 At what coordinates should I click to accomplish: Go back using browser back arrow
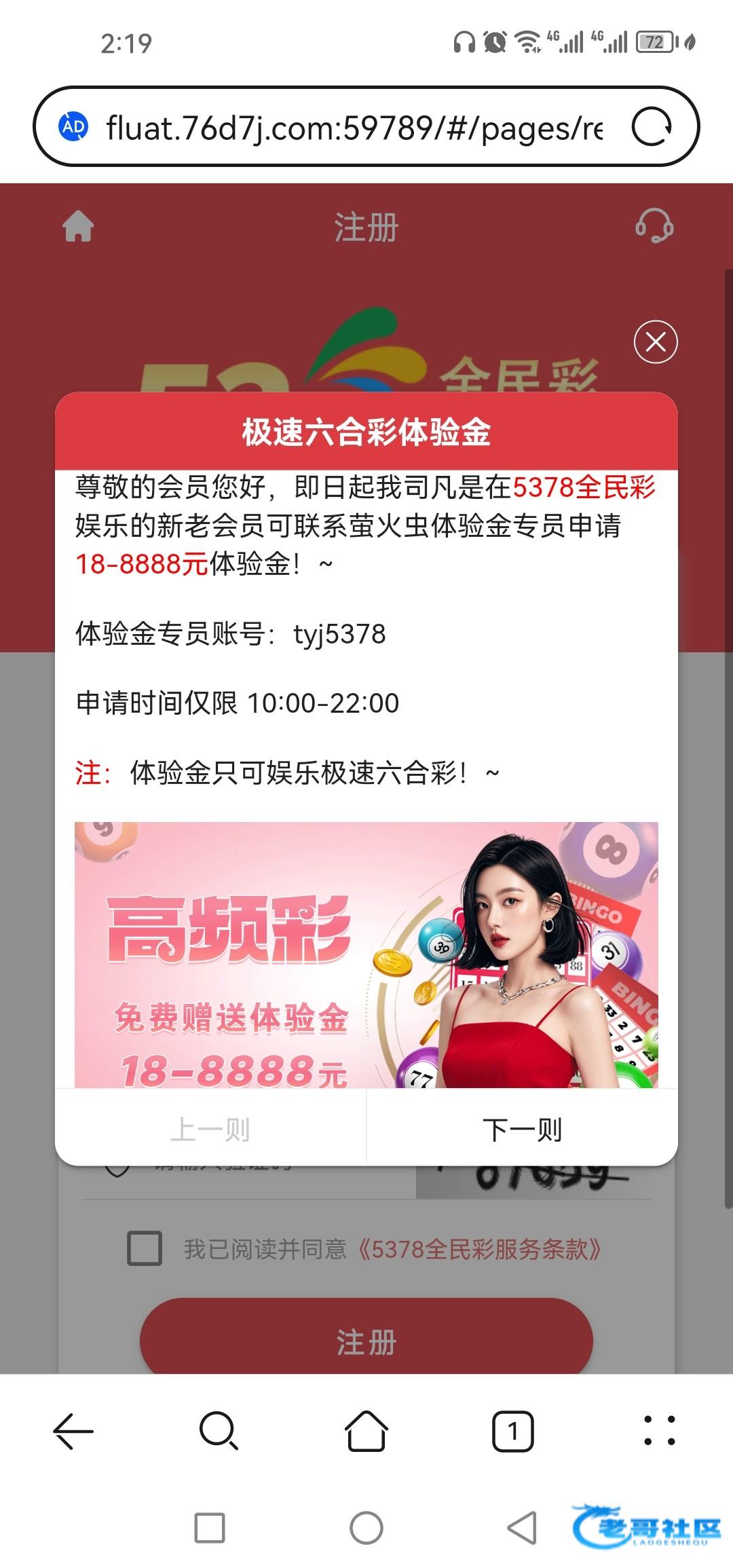pyautogui.click(x=73, y=1432)
